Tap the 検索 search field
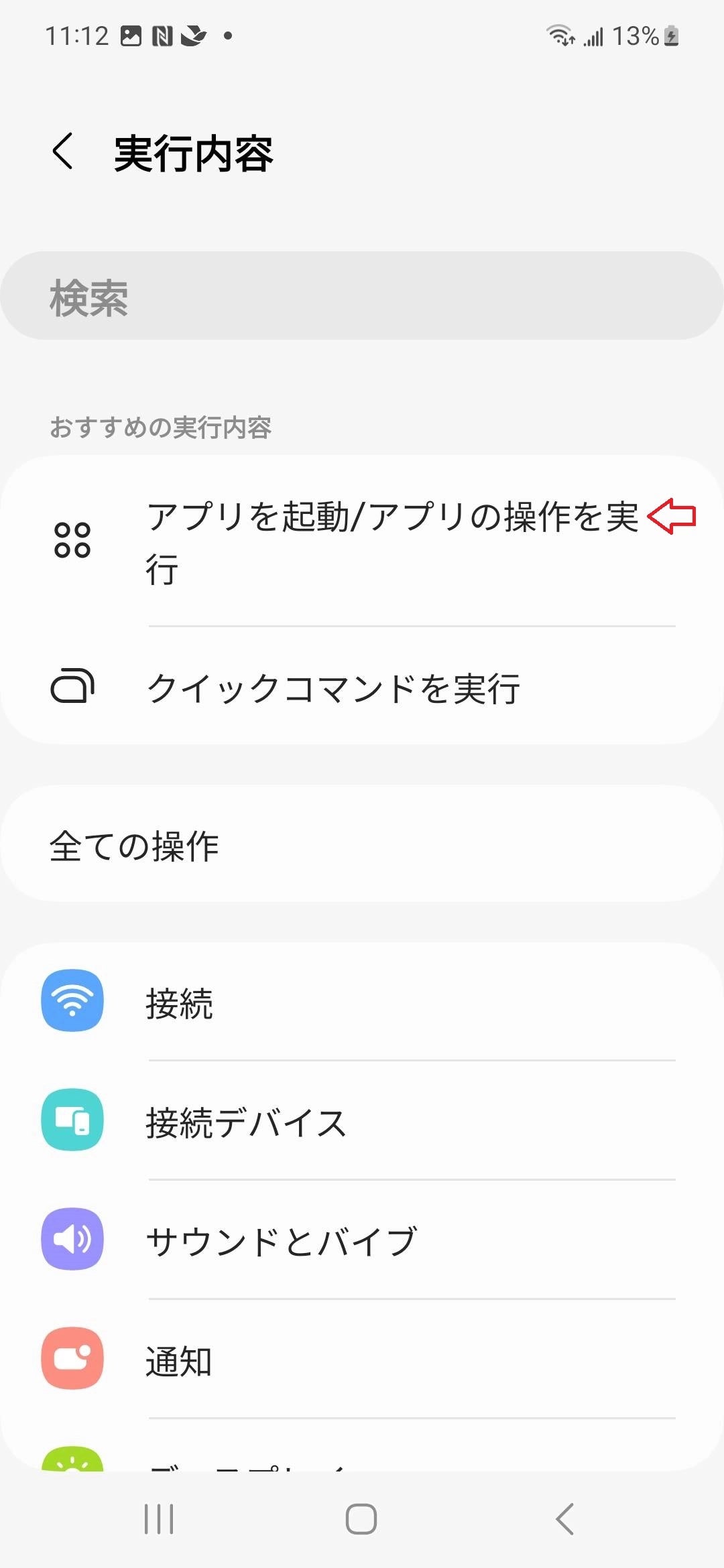 coord(362,296)
